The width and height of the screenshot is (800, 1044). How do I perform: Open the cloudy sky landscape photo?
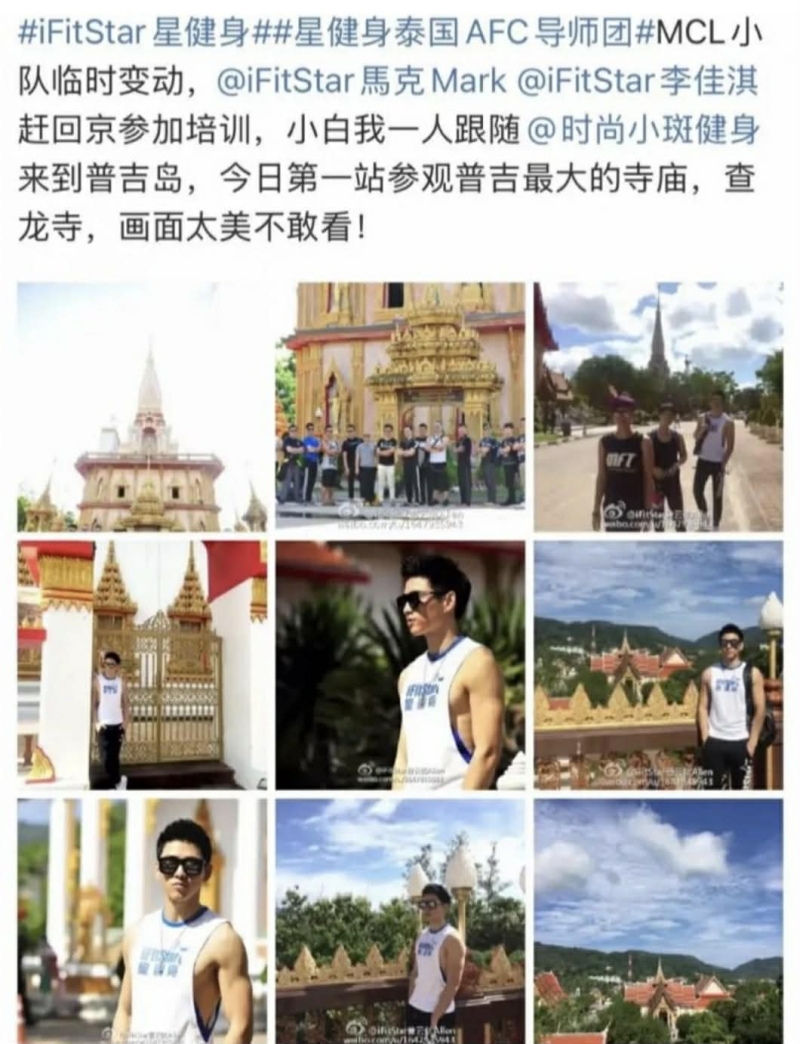[x=658, y=920]
